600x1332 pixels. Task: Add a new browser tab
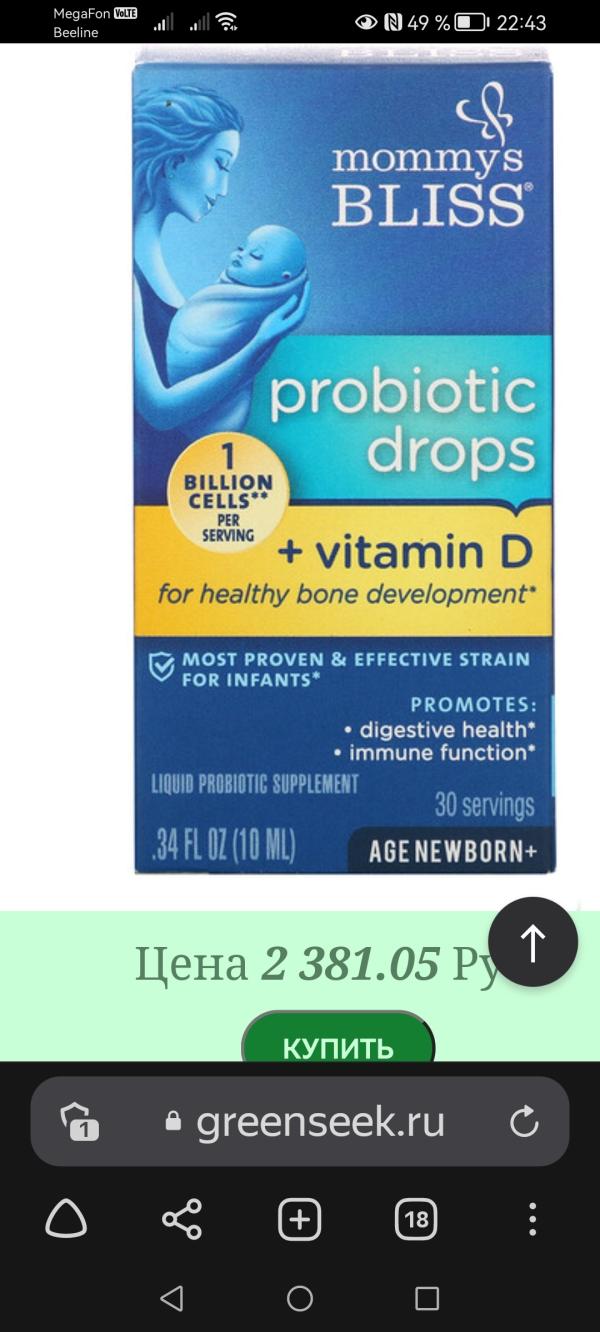point(299,1219)
